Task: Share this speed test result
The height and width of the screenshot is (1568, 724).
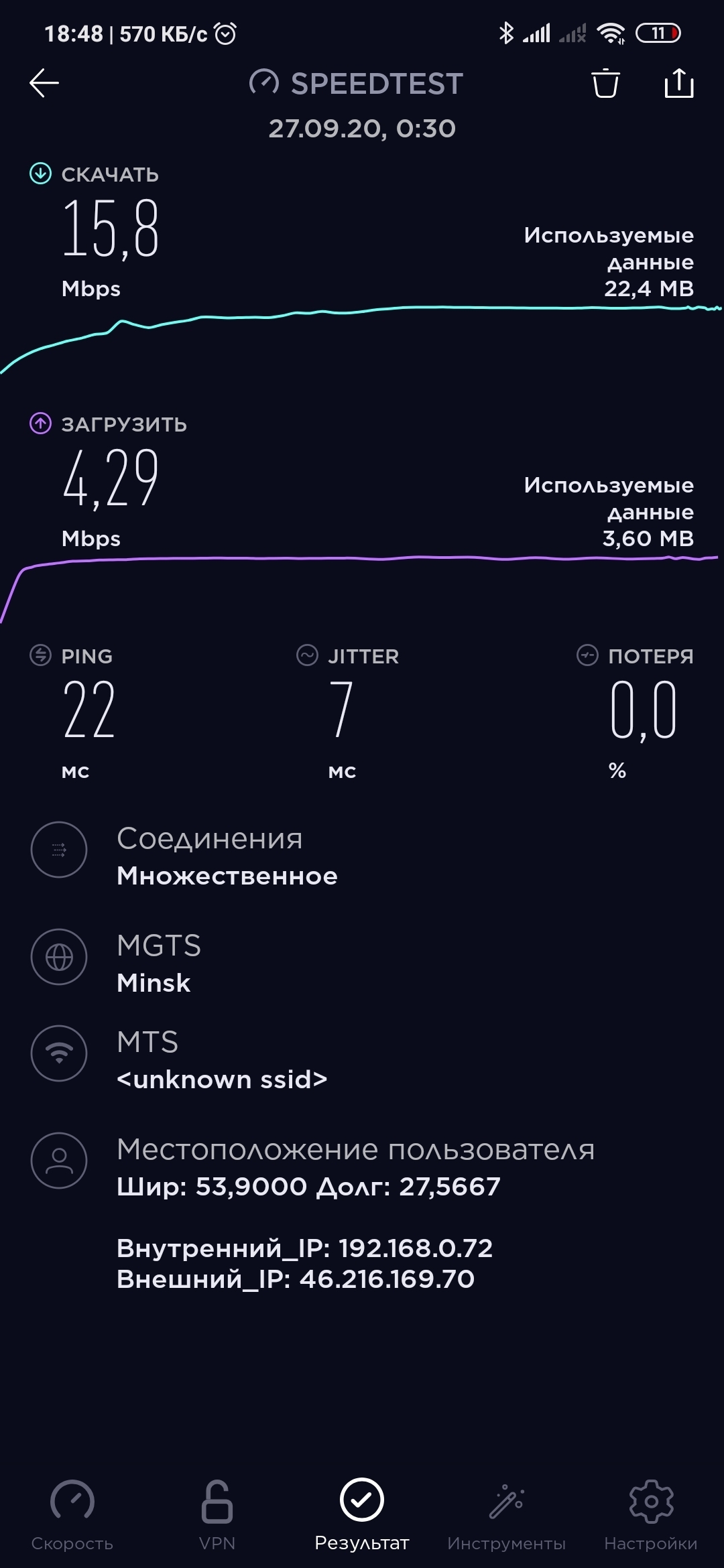Action: [678, 84]
